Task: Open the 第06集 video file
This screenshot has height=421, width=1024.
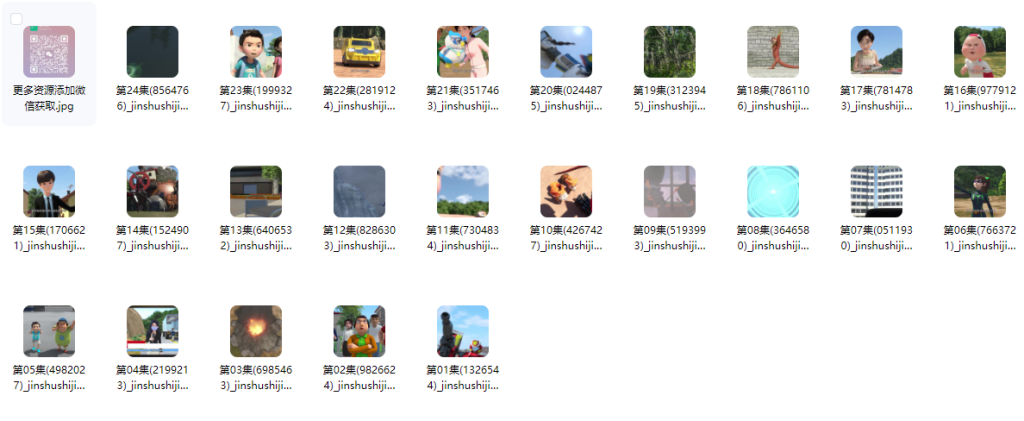Action: click(980, 192)
